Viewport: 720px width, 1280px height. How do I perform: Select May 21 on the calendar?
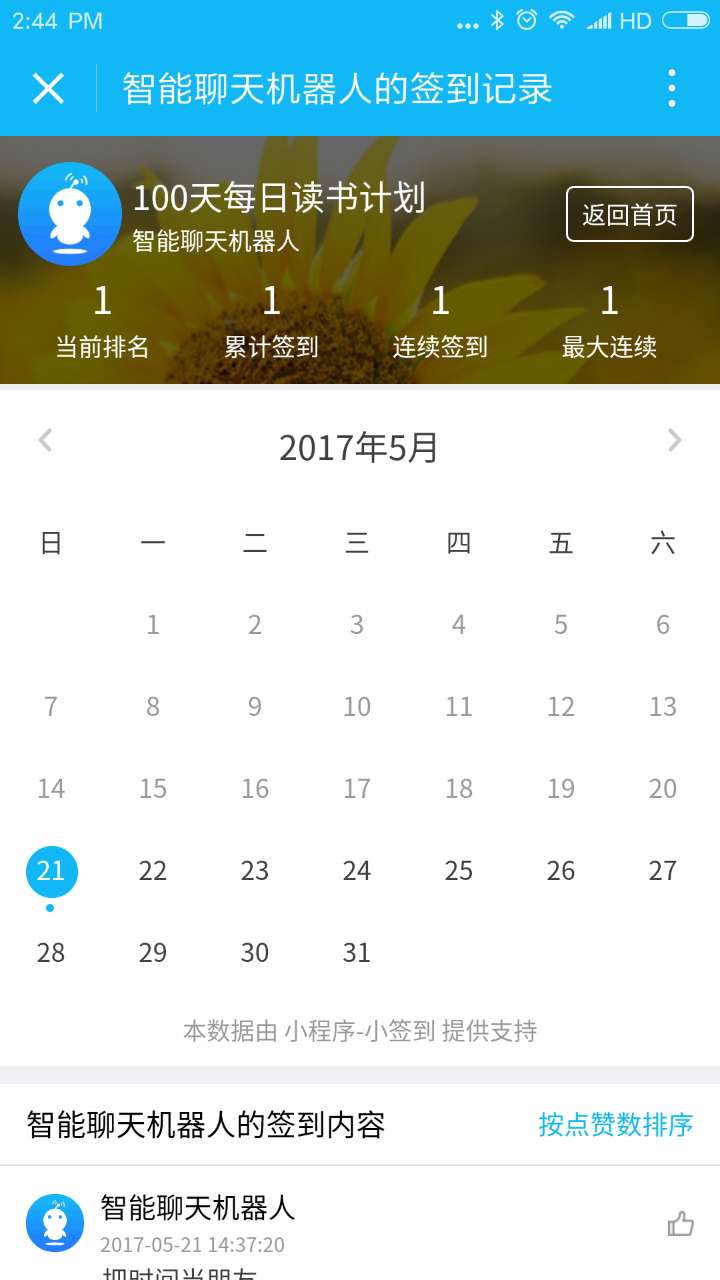51,871
